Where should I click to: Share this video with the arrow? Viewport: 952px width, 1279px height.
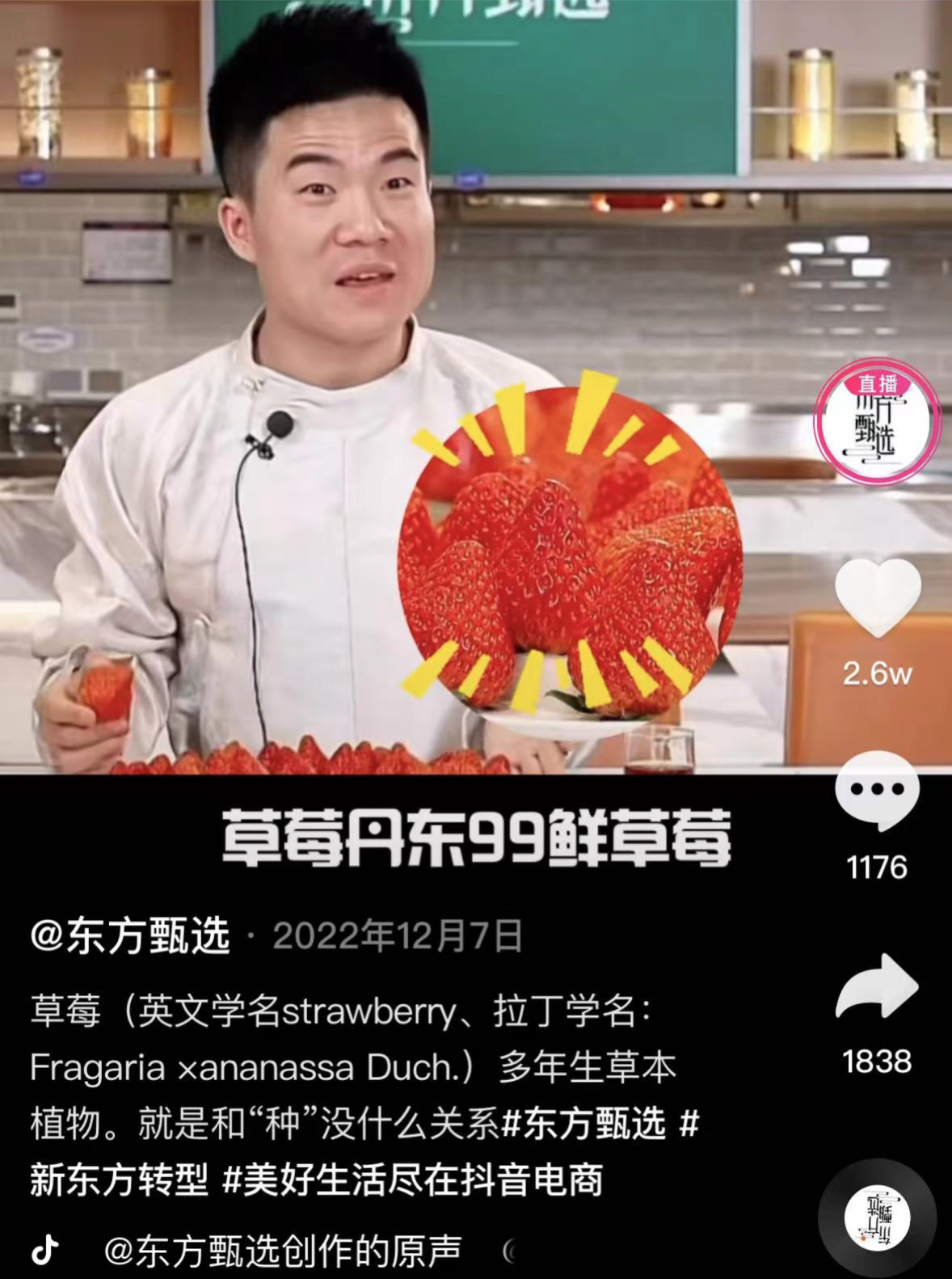pos(877,986)
